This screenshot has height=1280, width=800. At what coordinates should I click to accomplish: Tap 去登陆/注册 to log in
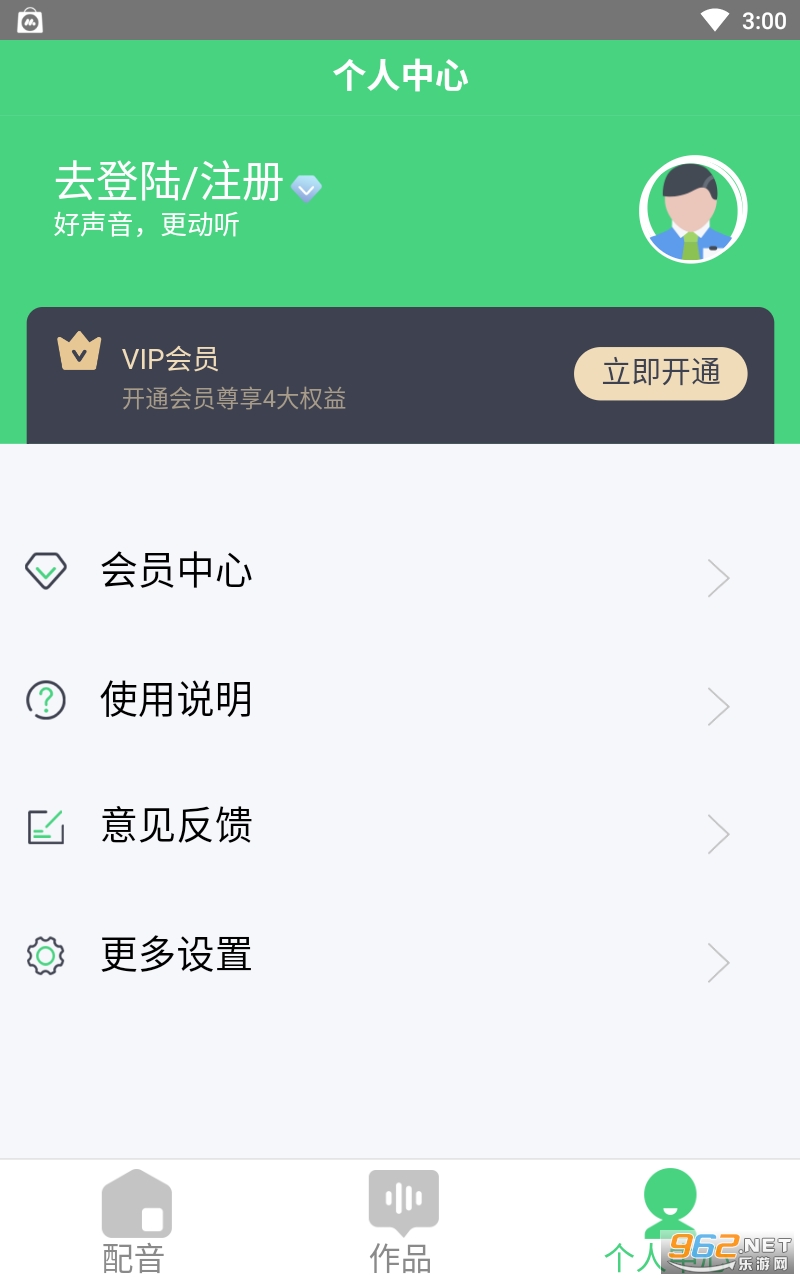(x=169, y=182)
